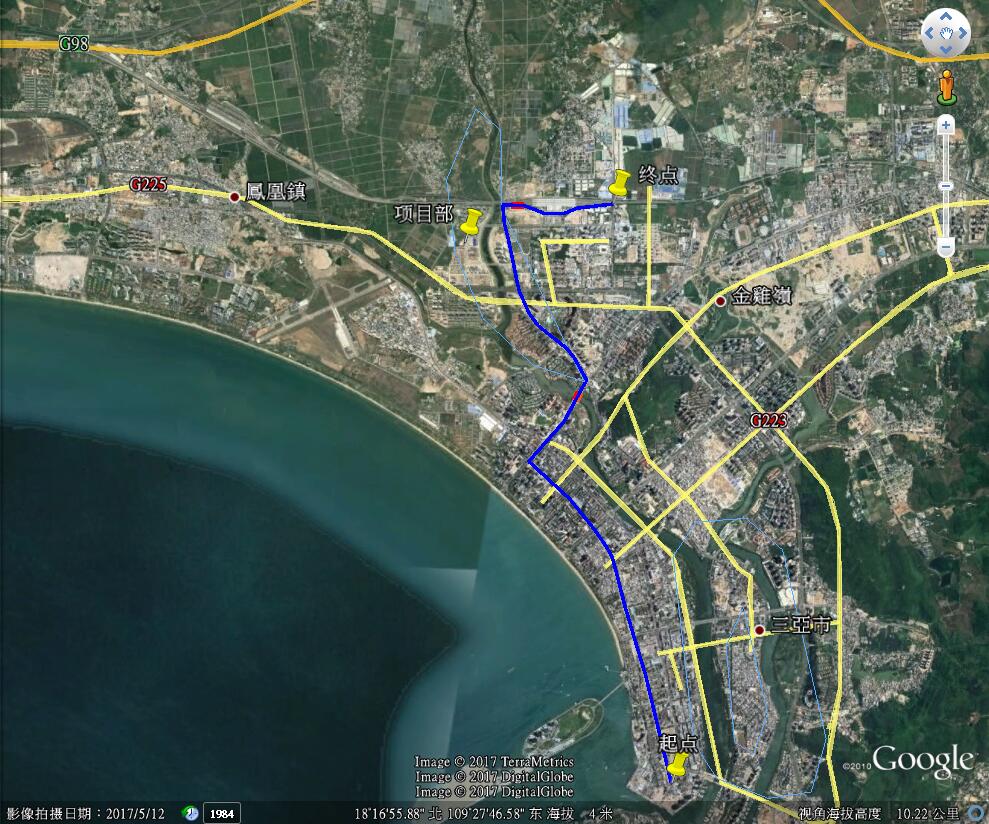This screenshot has width=989, height=824.
Task: Open the 项目部 placemark pin
Action: pyautogui.click(x=469, y=223)
